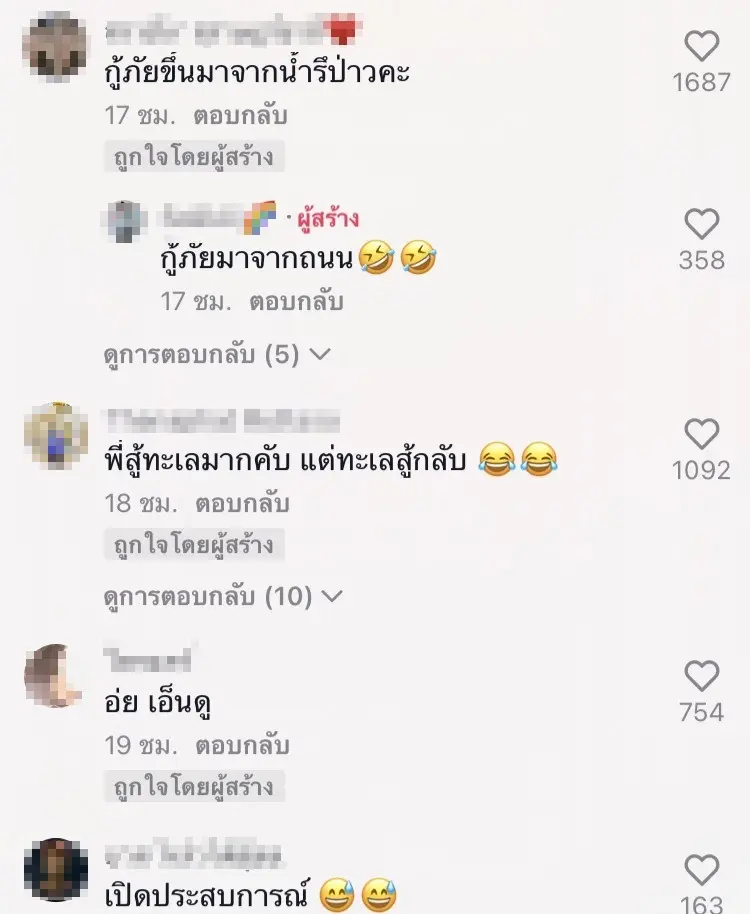
Task: Reply to the creator's comment "กู้ภัยมาจากถนน"
Action: [x=297, y=301]
